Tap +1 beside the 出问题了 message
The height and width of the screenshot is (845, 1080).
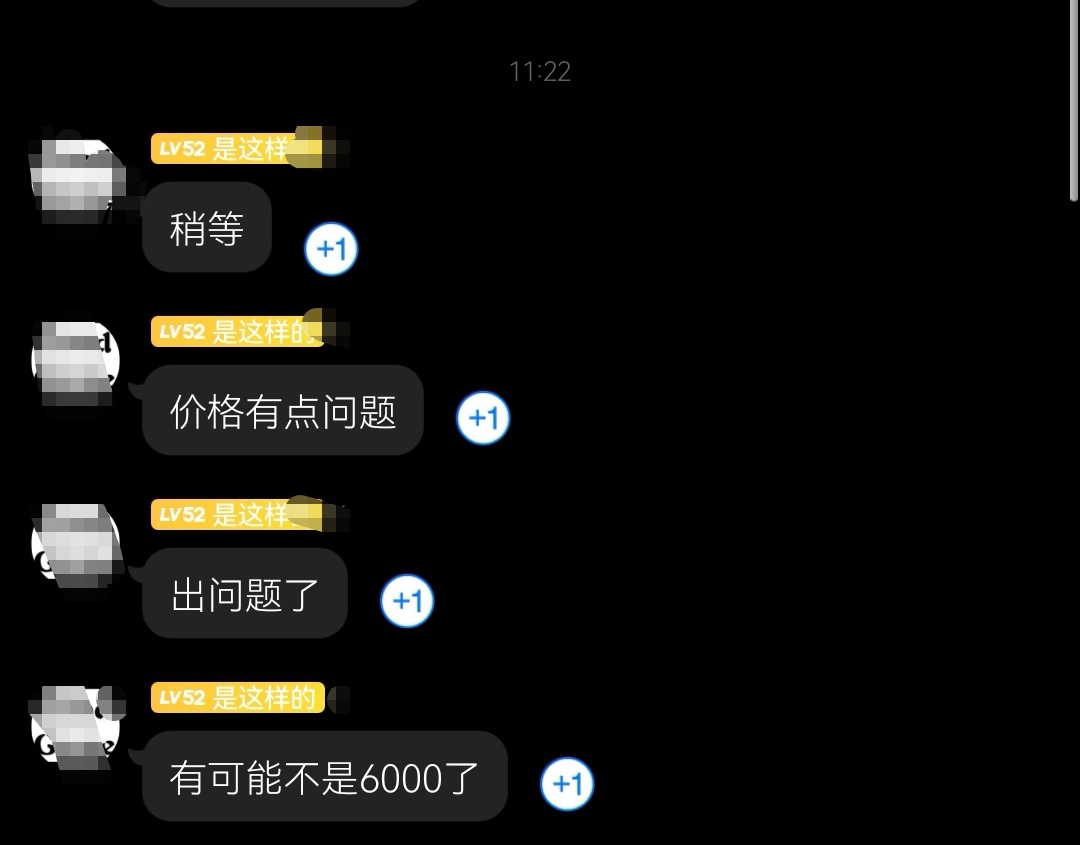pos(407,600)
